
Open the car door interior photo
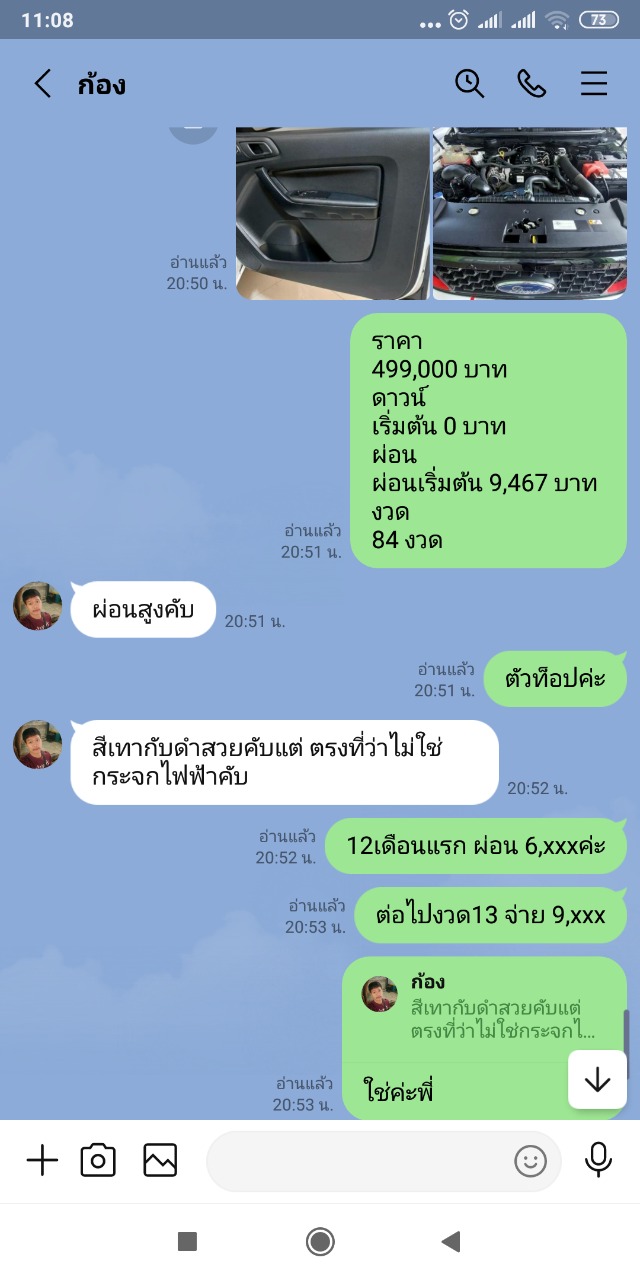click(x=331, y=213)
